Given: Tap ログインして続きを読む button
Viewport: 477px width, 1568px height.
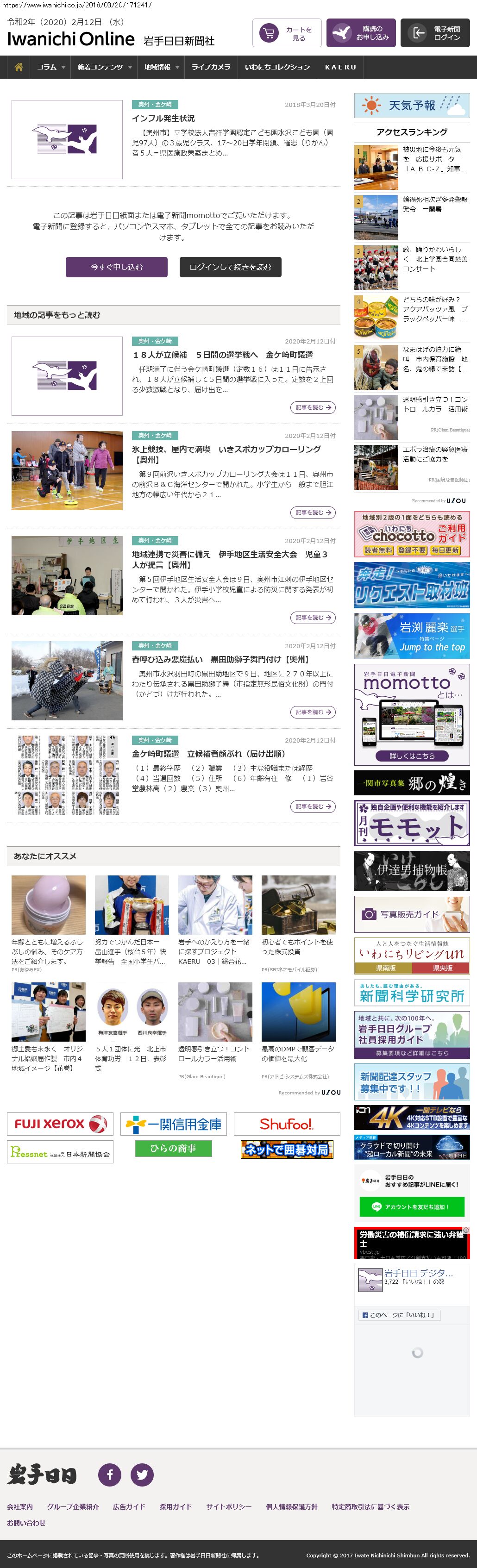Looking at the screenshot, I should click(x=230, y=267).
